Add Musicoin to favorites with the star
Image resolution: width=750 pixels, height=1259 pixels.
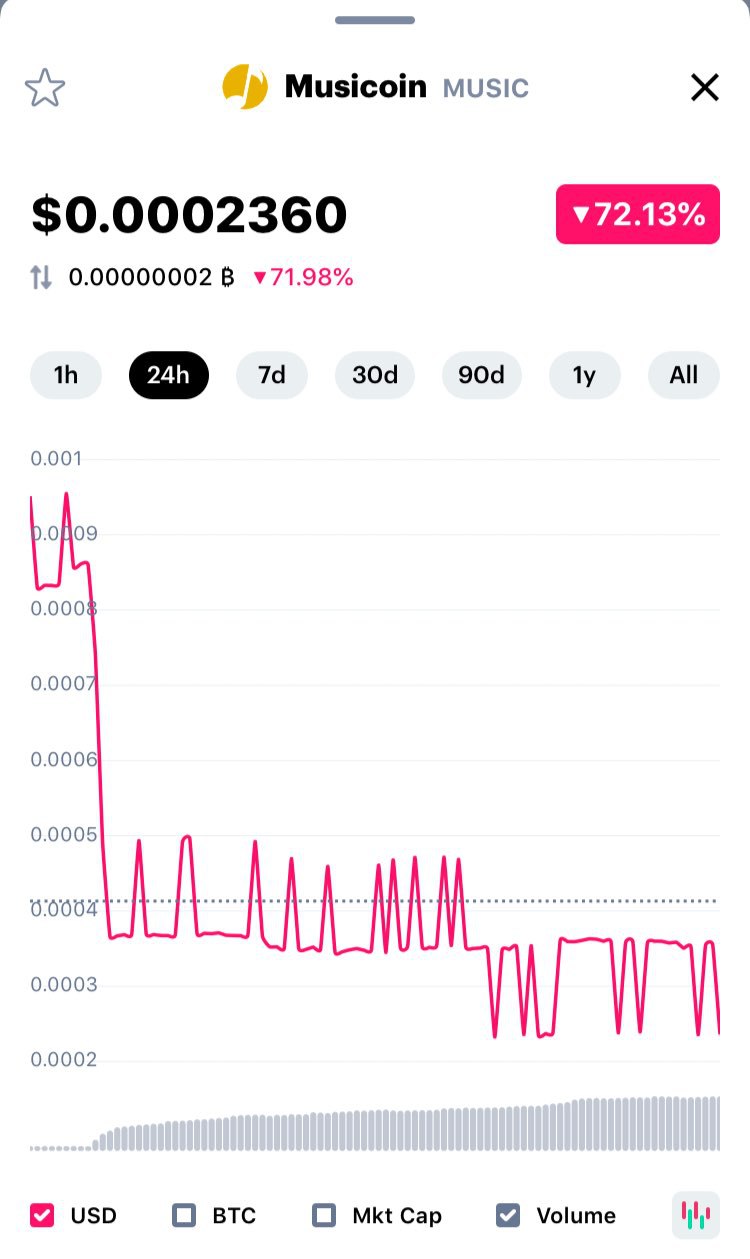click(45, 88)
